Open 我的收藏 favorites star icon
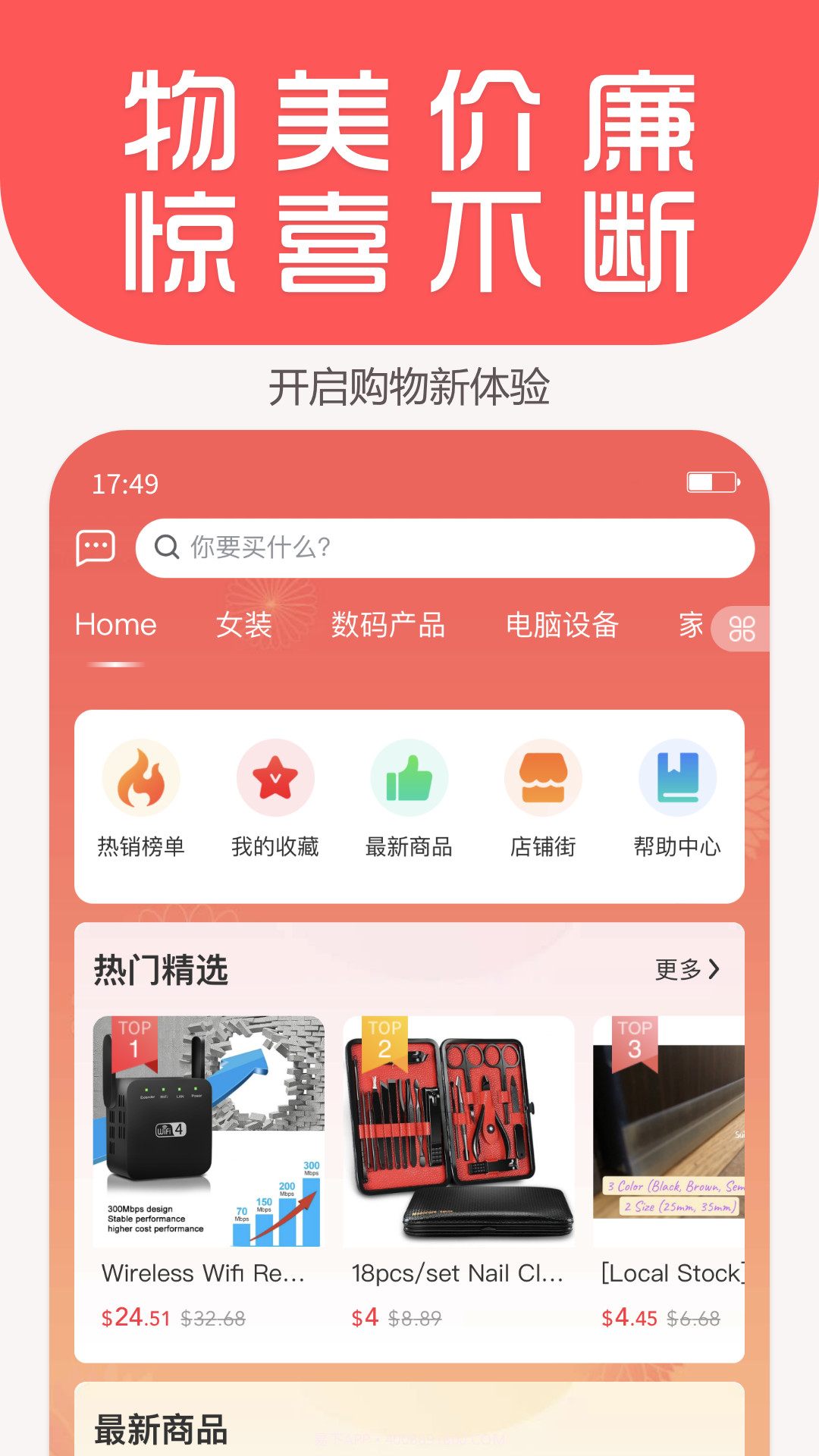 tap(275, 778)
